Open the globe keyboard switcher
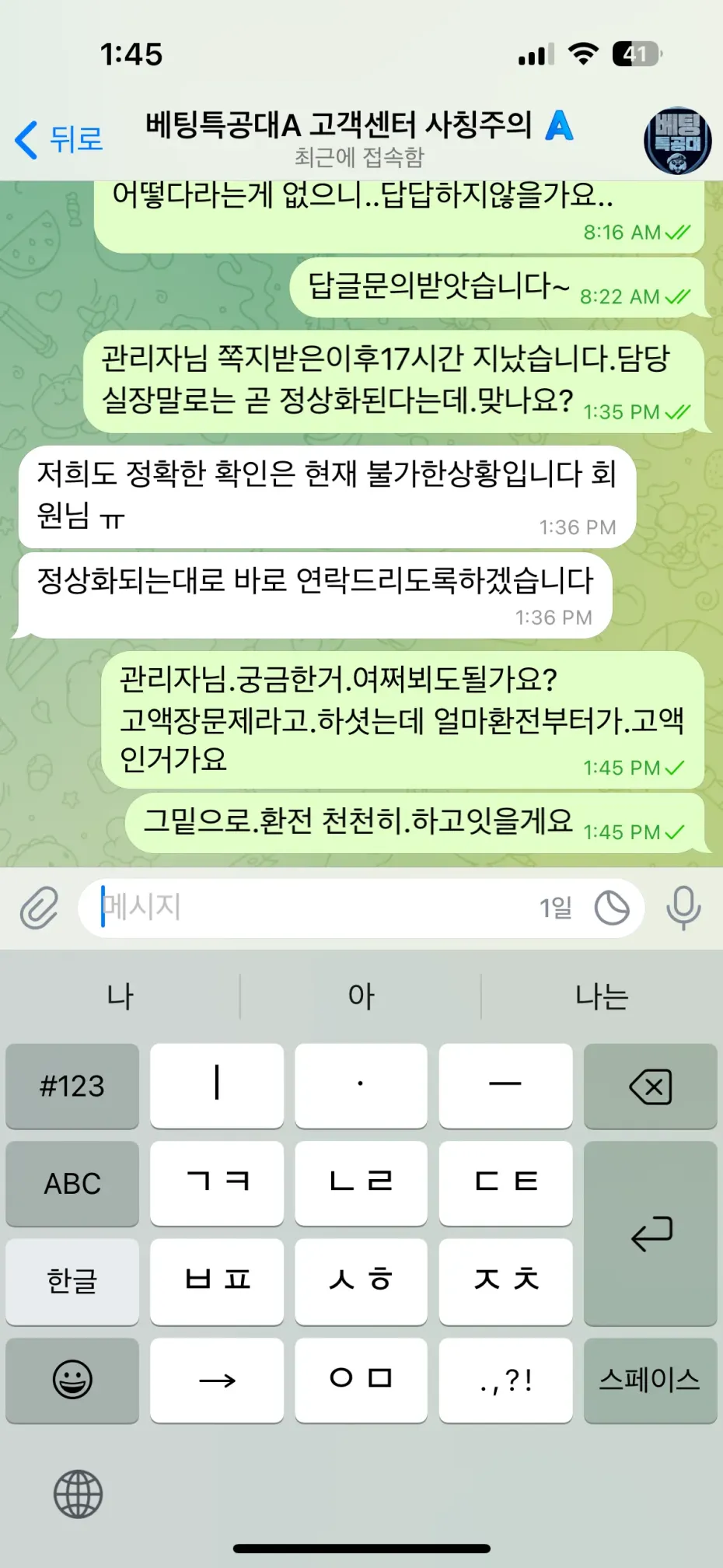The width and height of the screenshot is (723, 1568). point(78,1494)
